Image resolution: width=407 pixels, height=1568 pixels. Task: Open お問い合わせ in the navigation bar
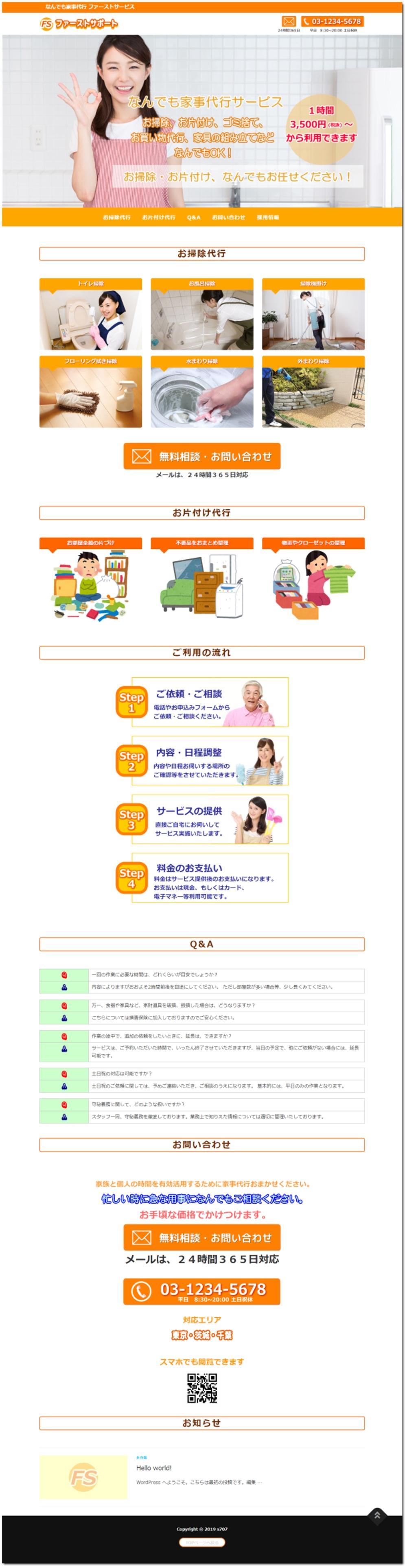coord(228,217)
